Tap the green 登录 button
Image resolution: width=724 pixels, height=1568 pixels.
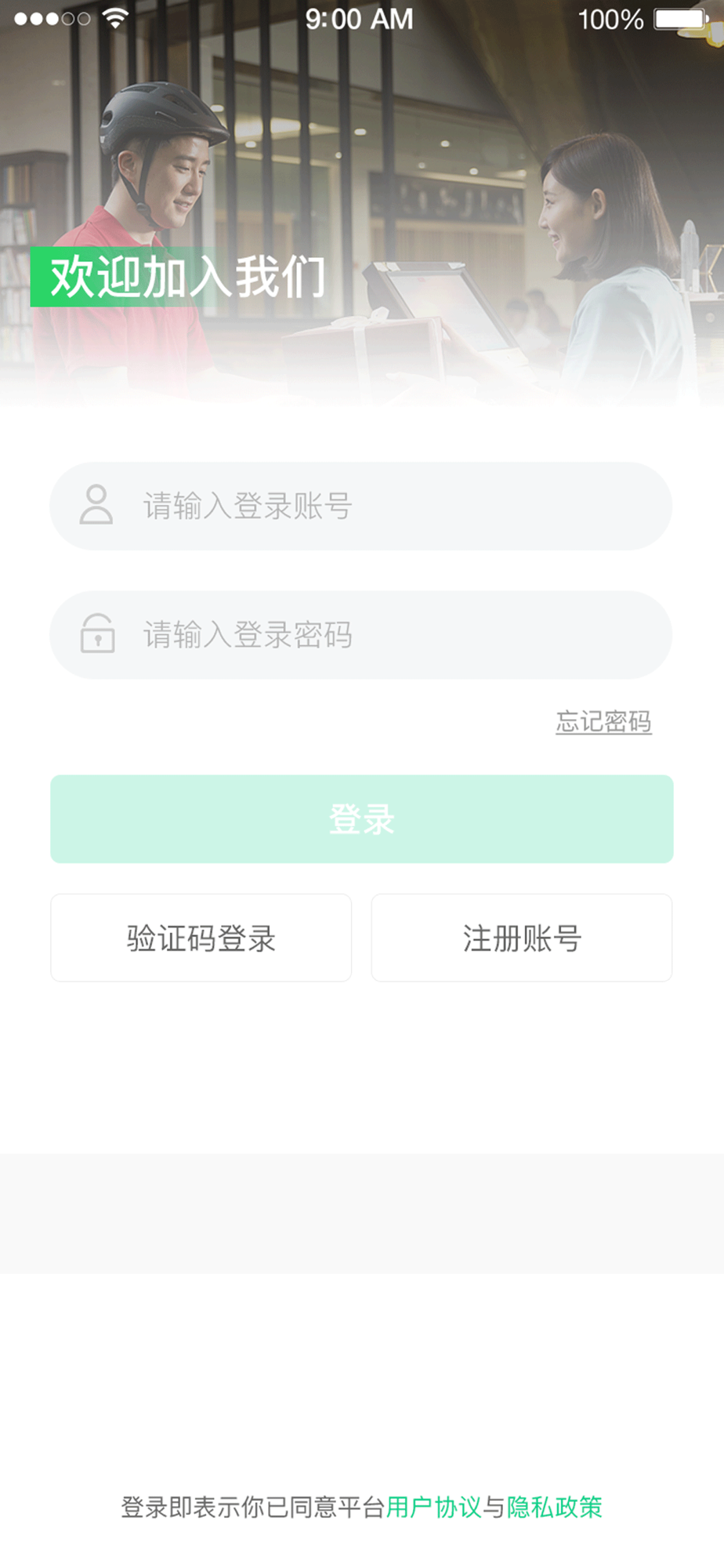point(362,818)
